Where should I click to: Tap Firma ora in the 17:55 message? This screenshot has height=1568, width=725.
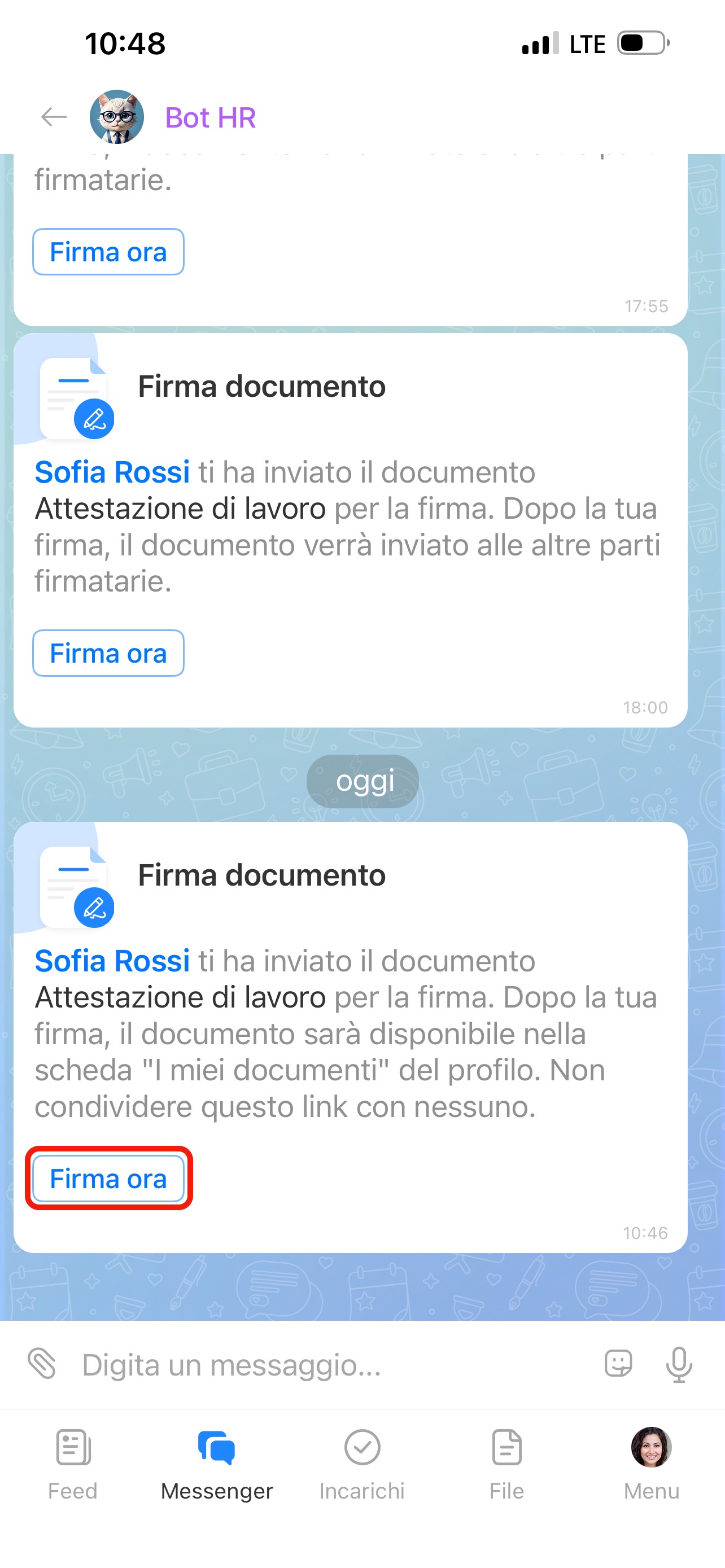pyautogui.click(x=108, y=252)
